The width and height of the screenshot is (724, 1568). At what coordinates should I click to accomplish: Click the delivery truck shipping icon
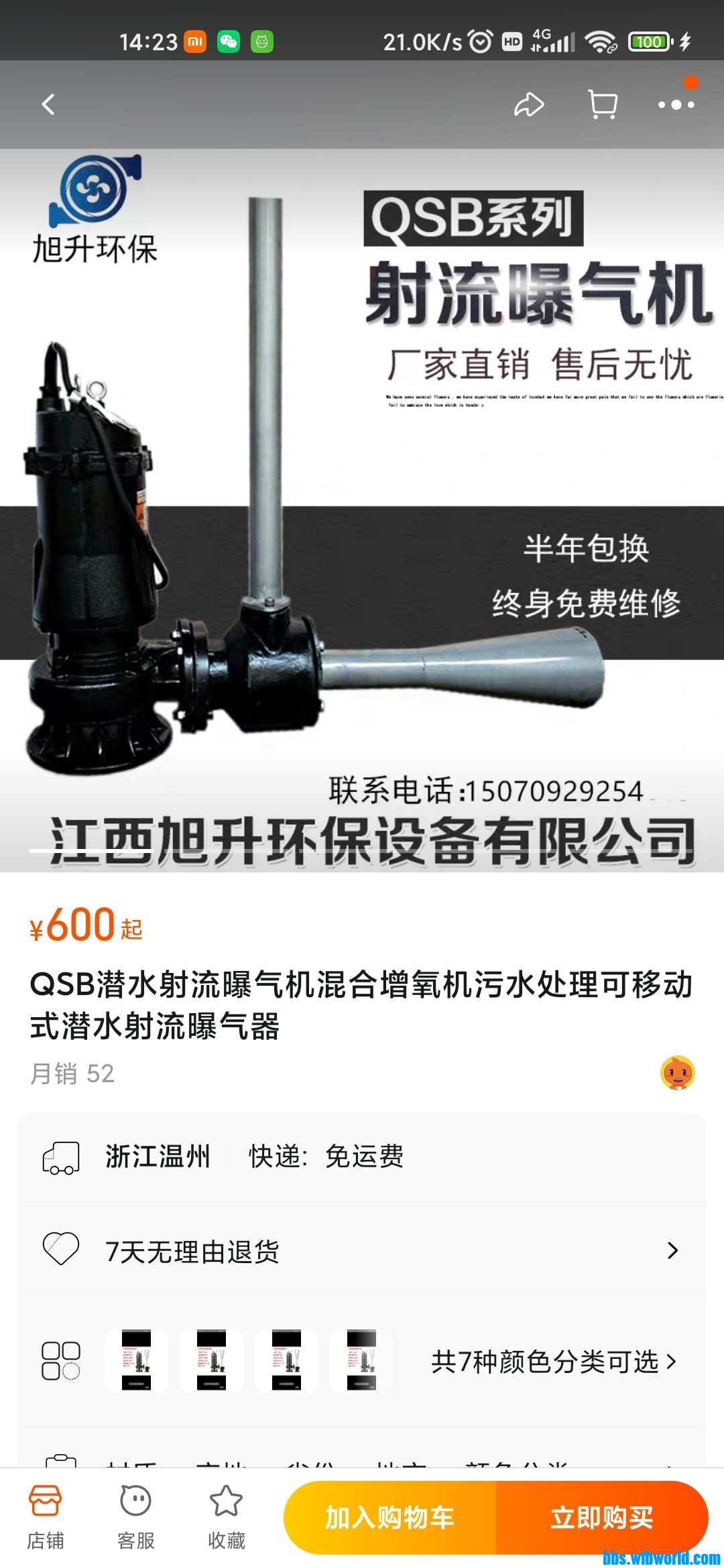[x=59, y=1155]
